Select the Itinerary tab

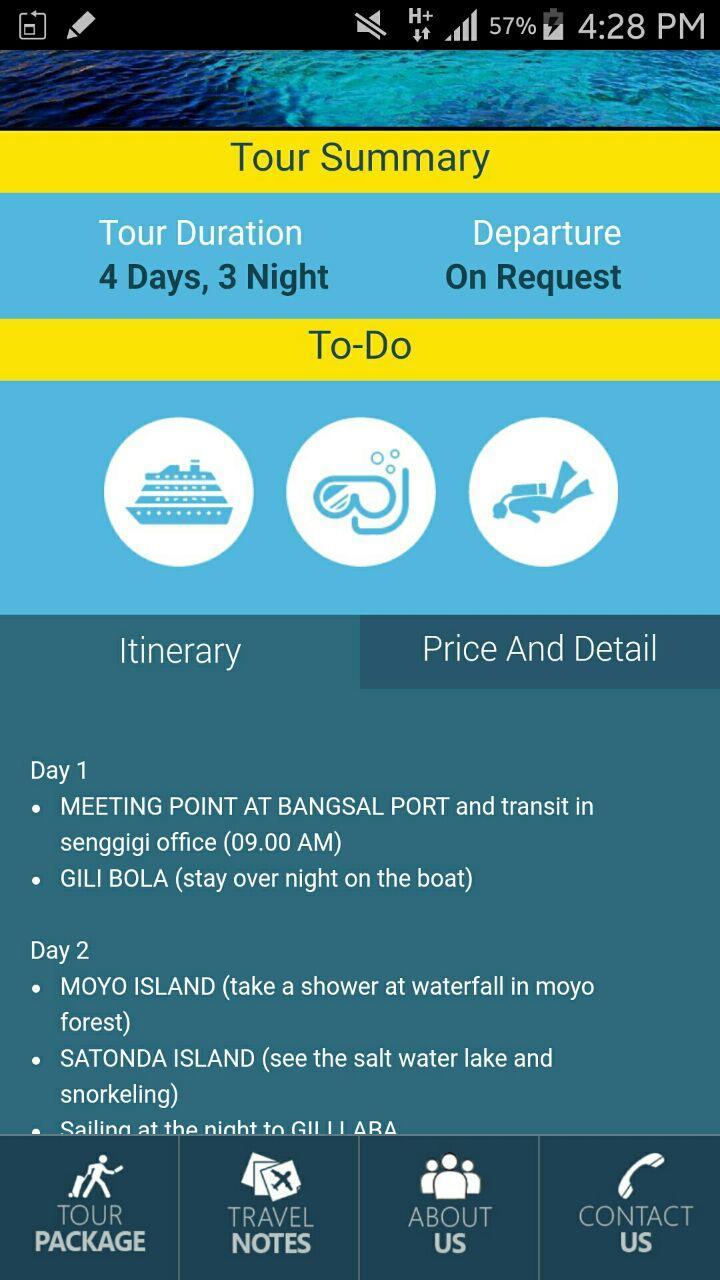(x=180, y=651)
